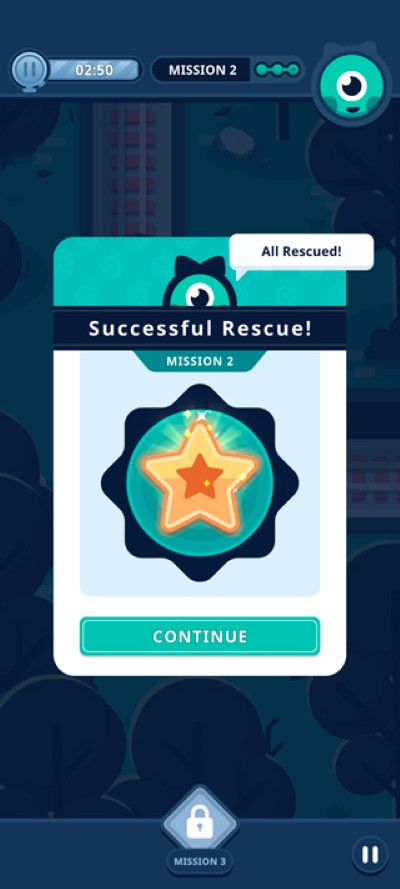The width and height of the screenshot is (400, 889).
Task: Tap the pause icon beside the 02:50 timer
Action: [30, 70]
